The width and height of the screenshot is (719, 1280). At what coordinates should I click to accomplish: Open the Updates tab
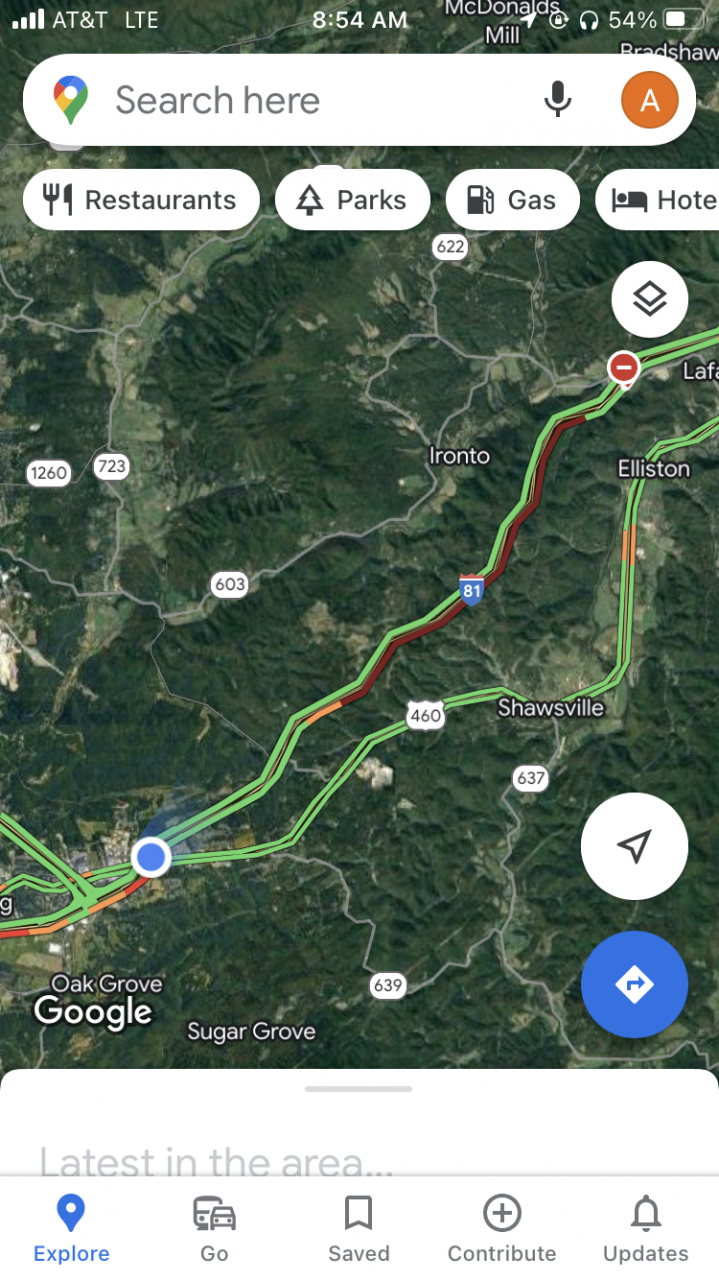coord(645,1230)
